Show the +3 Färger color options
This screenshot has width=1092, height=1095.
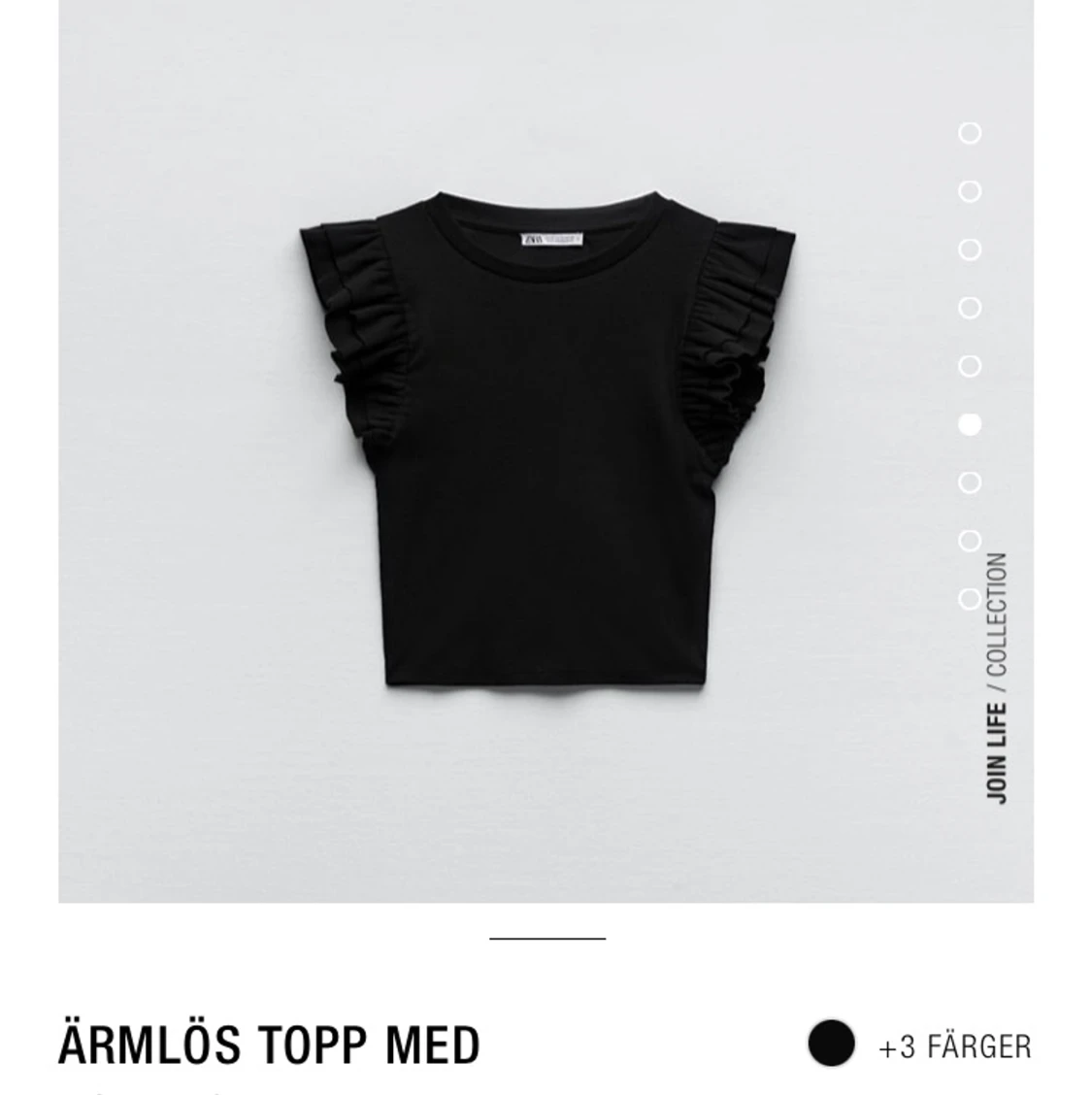[x=954, y=1046]
